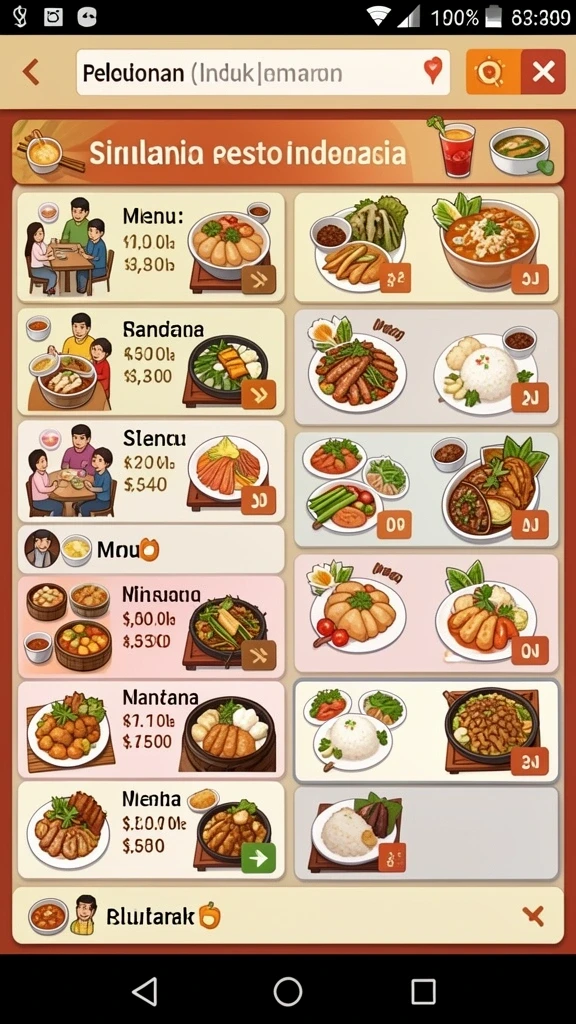Screen dimensions: 576x1024
Task: Dismiss the Blutarak bar with its X
Action: point(533,916)
